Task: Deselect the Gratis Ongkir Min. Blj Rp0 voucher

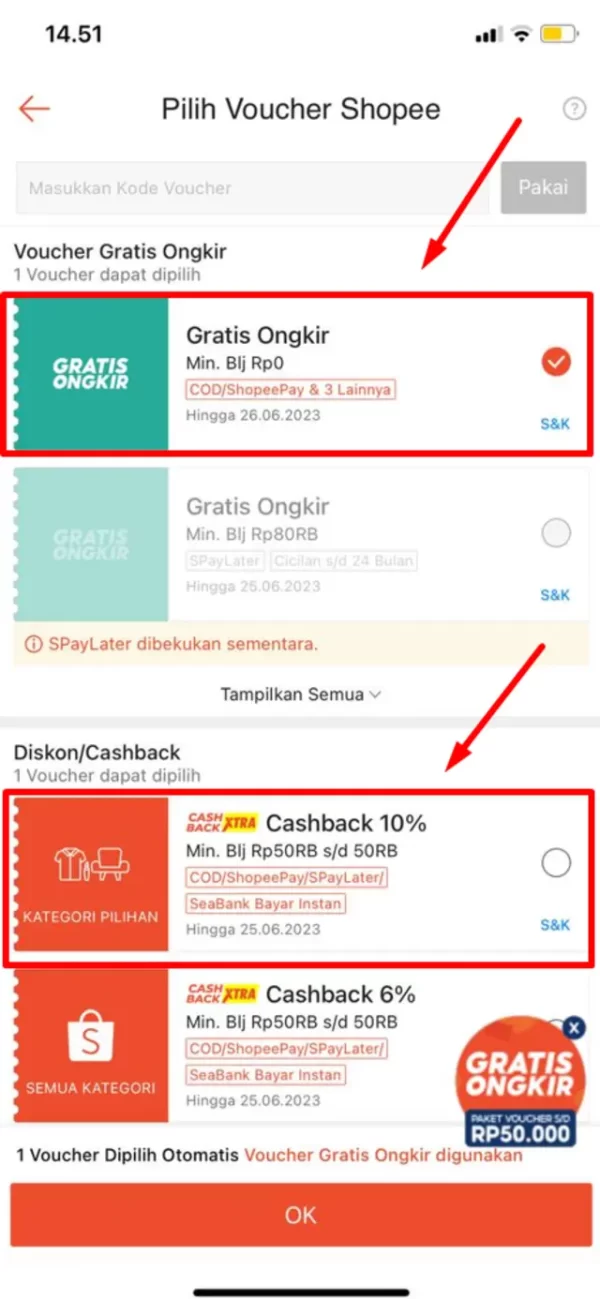Action: tap(555, 361)
